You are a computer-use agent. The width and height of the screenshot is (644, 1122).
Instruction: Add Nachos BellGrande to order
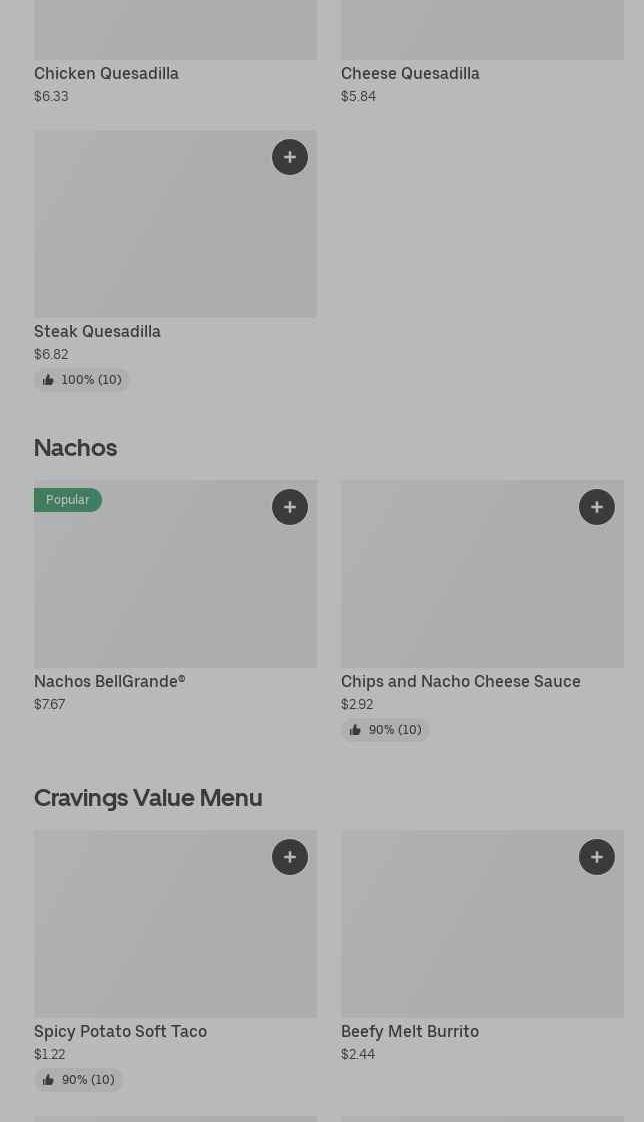point(290,507)
